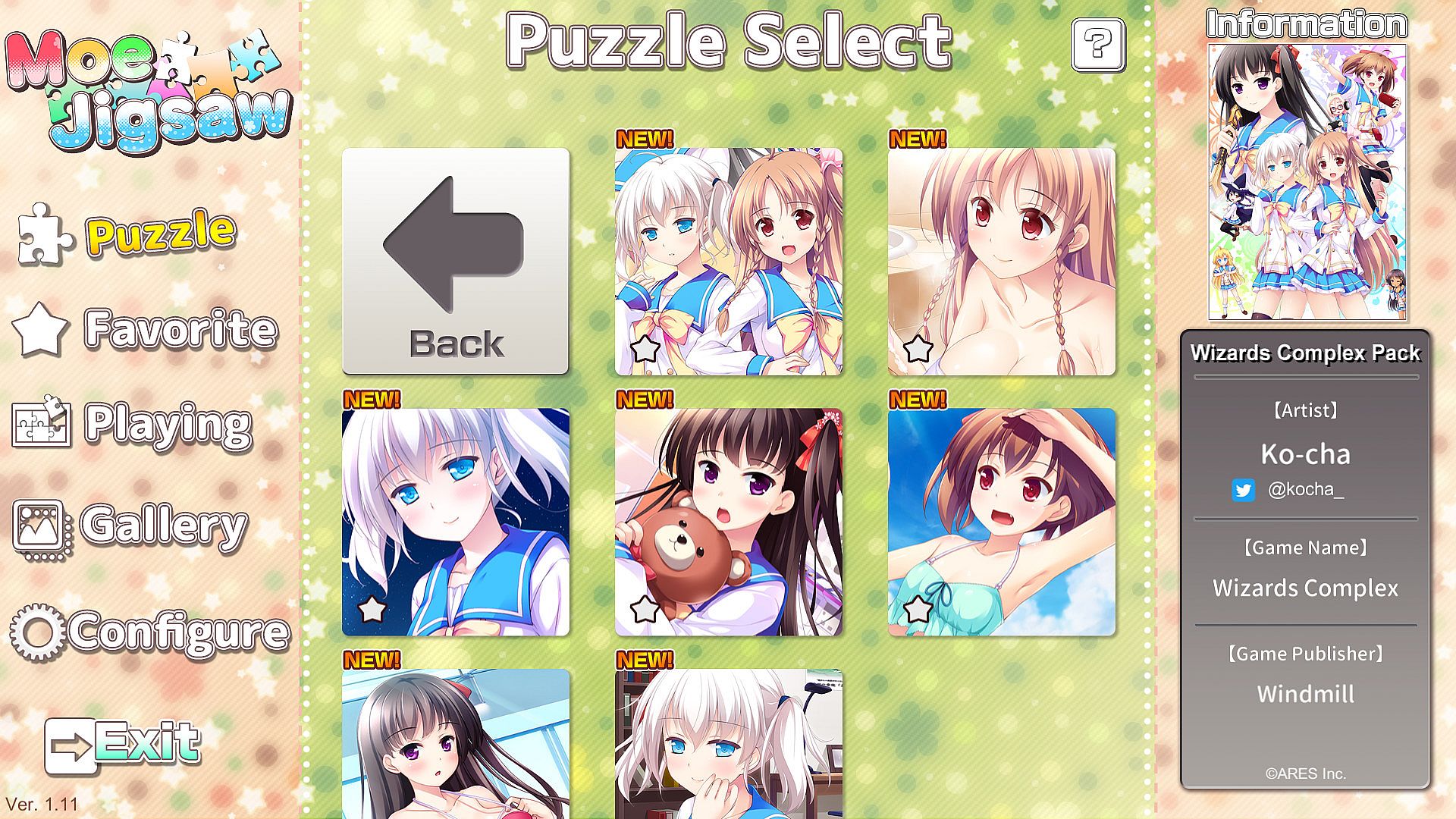Open the Playing section
The image size is (1456, 819).
tap(133, 423)
